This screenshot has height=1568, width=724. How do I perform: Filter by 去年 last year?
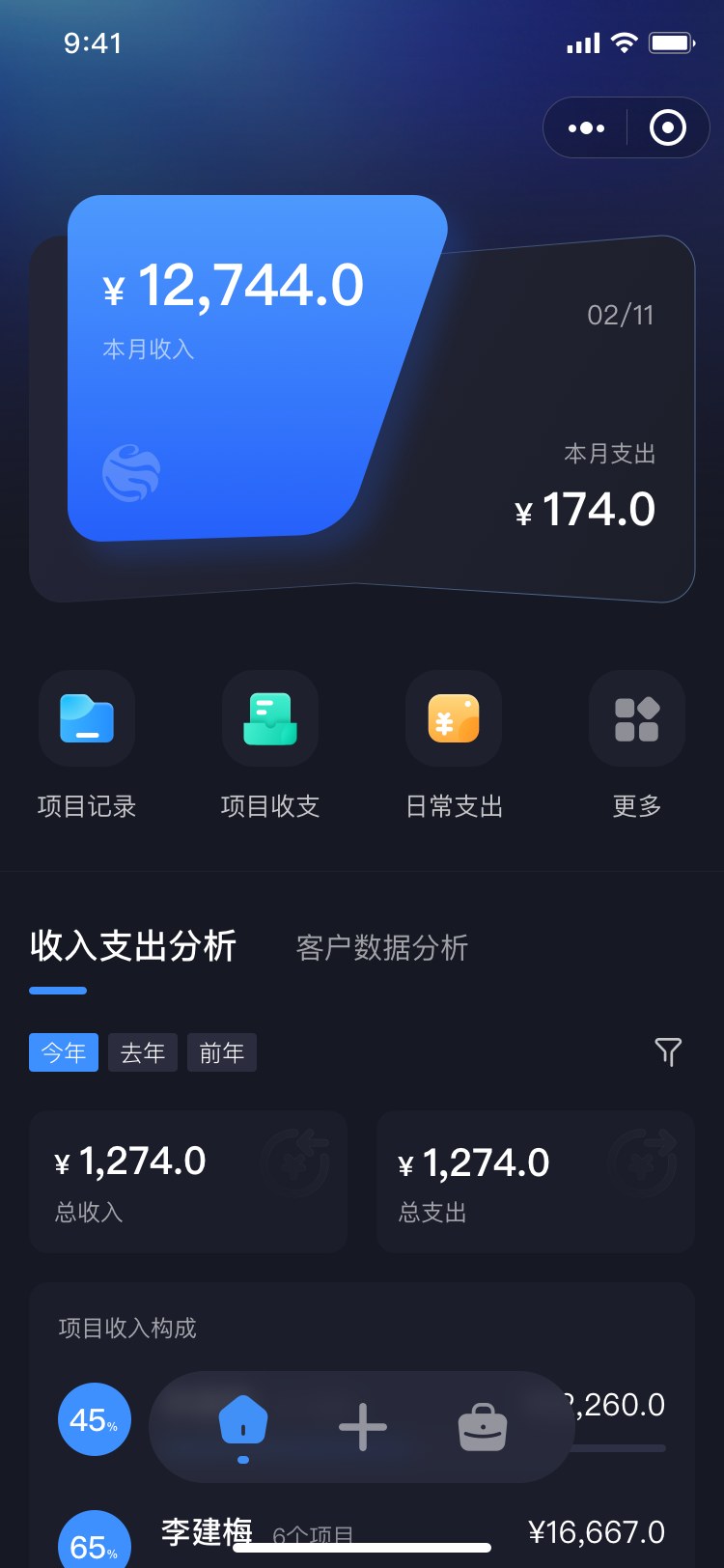coord(143,1052)
